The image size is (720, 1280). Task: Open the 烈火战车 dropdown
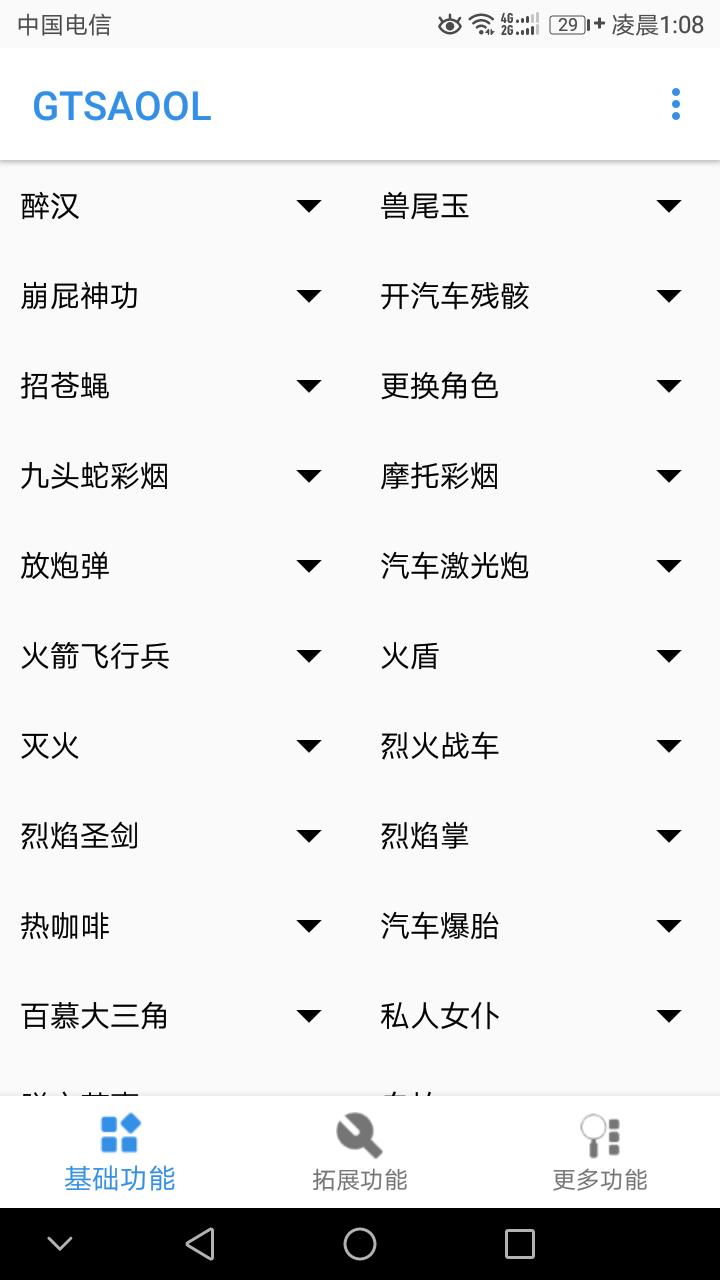(x=531, y=746)
